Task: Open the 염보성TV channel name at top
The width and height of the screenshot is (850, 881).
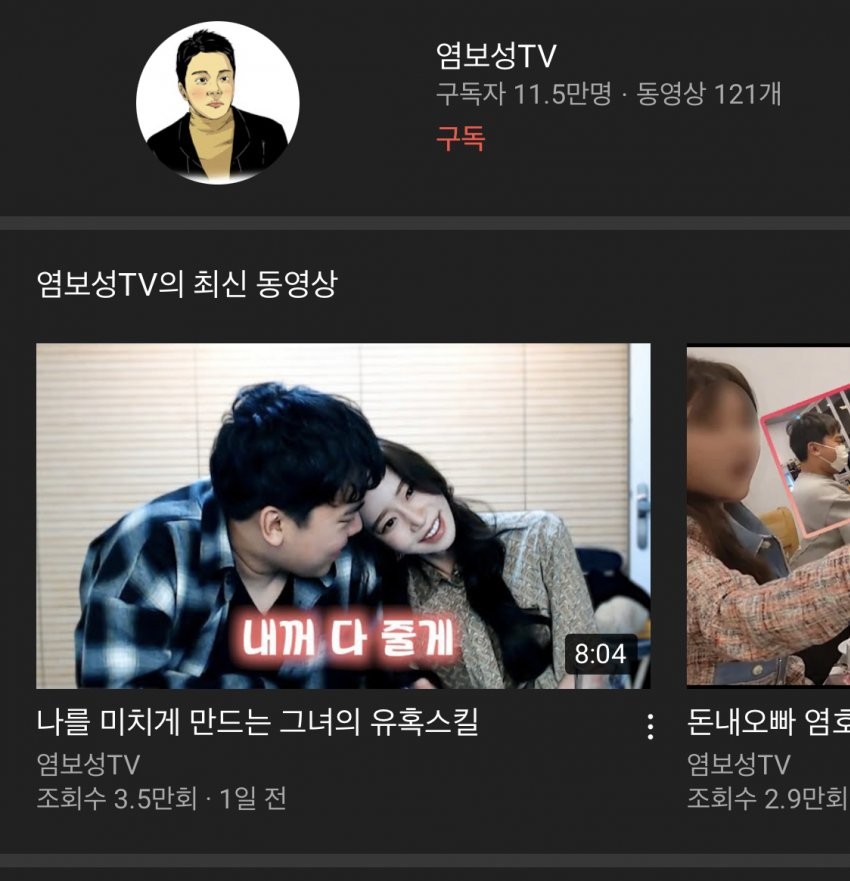Action: click(x=495, y=55)
